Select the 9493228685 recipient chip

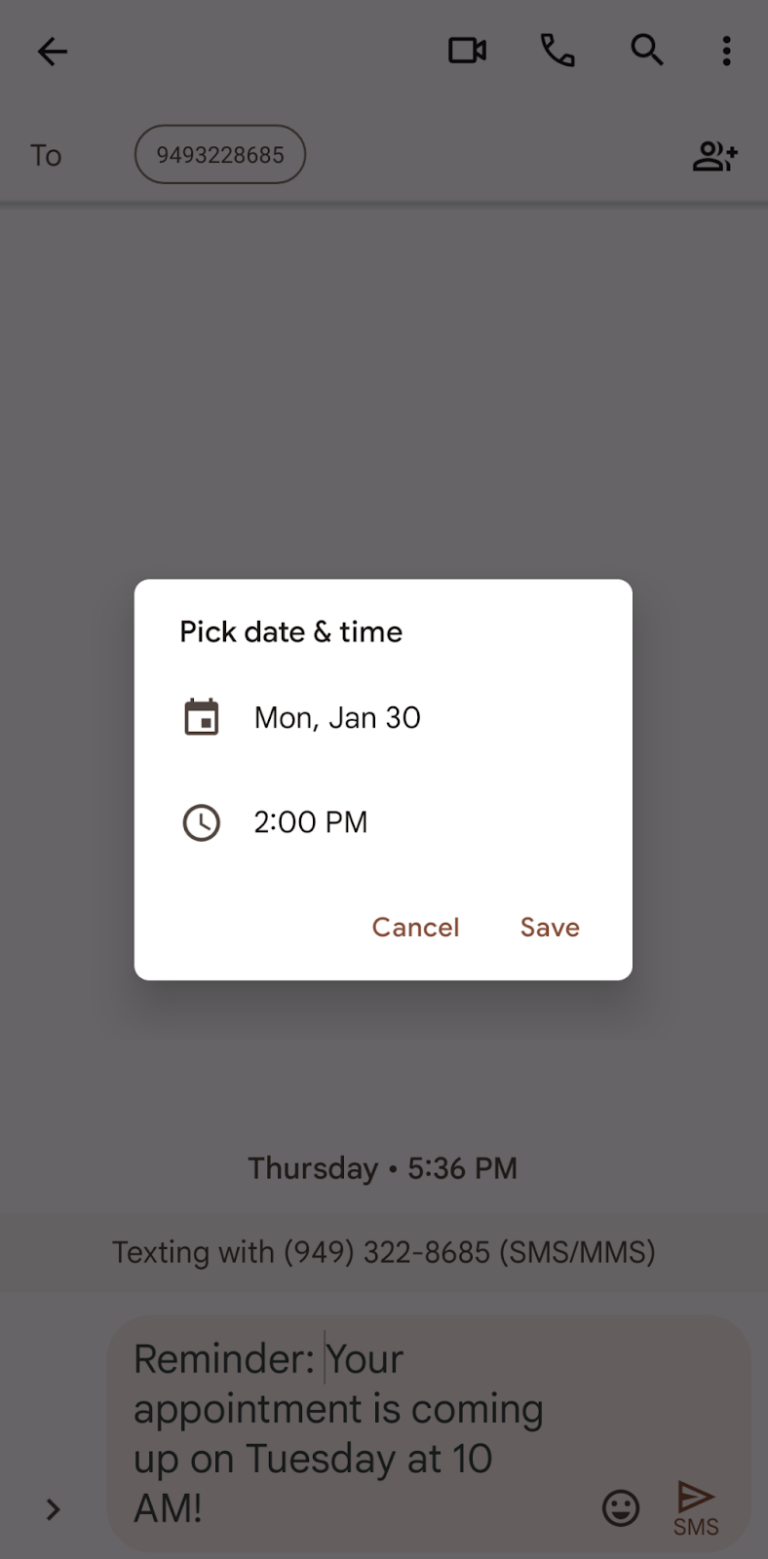(219, 154)
